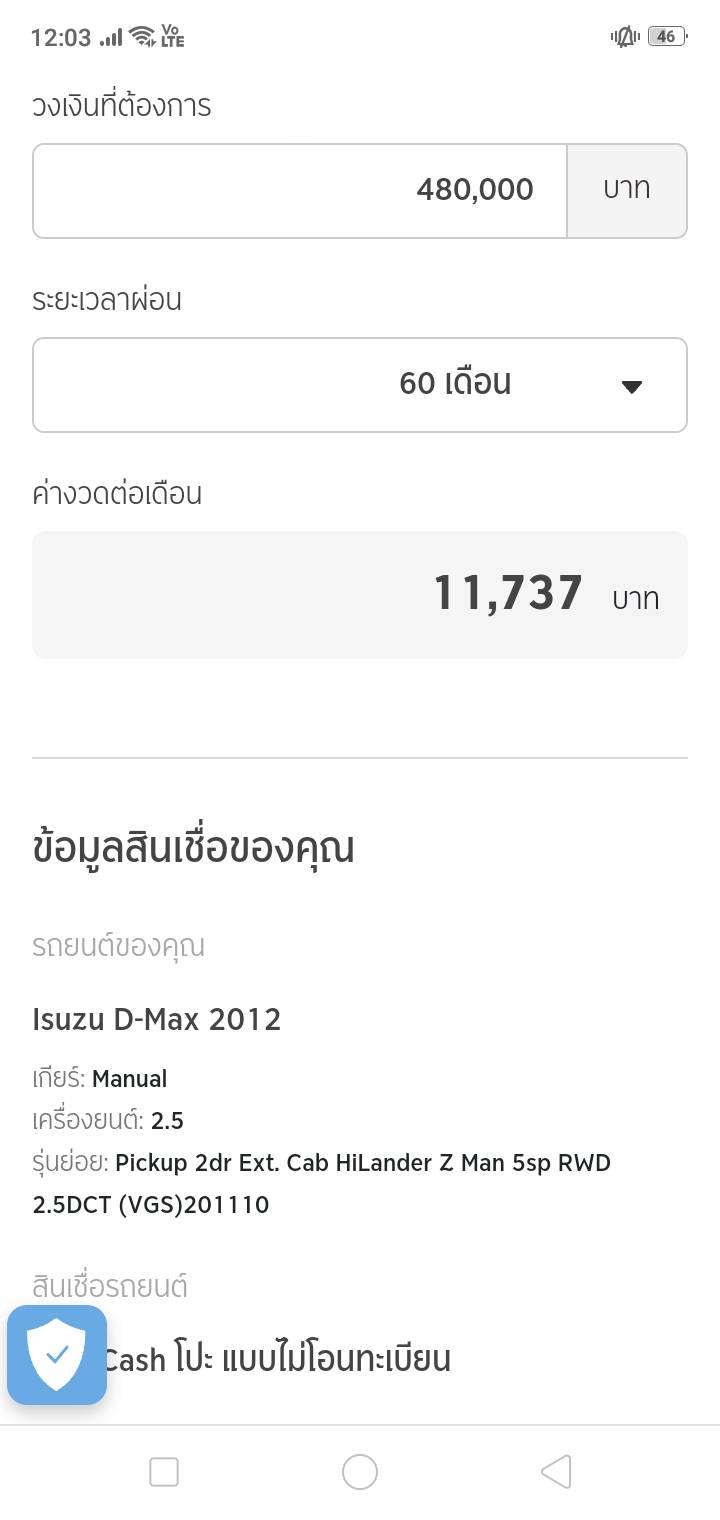Tap the blue shield security badge
The image size is (720, 1520).
(x=57, y=1355)
